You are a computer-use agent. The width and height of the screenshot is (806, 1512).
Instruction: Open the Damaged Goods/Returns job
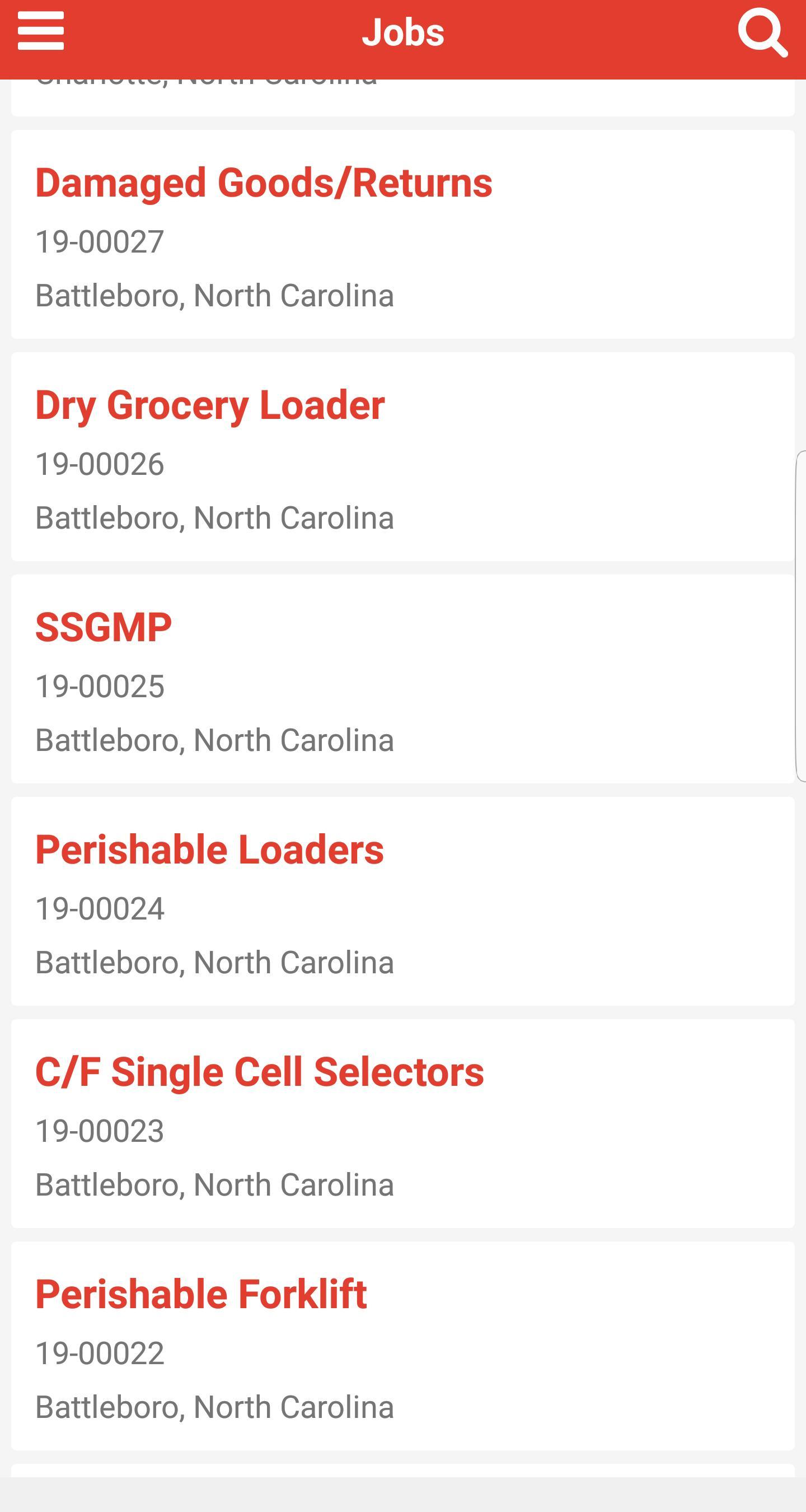pyautogui.click(x=403, y=234)
